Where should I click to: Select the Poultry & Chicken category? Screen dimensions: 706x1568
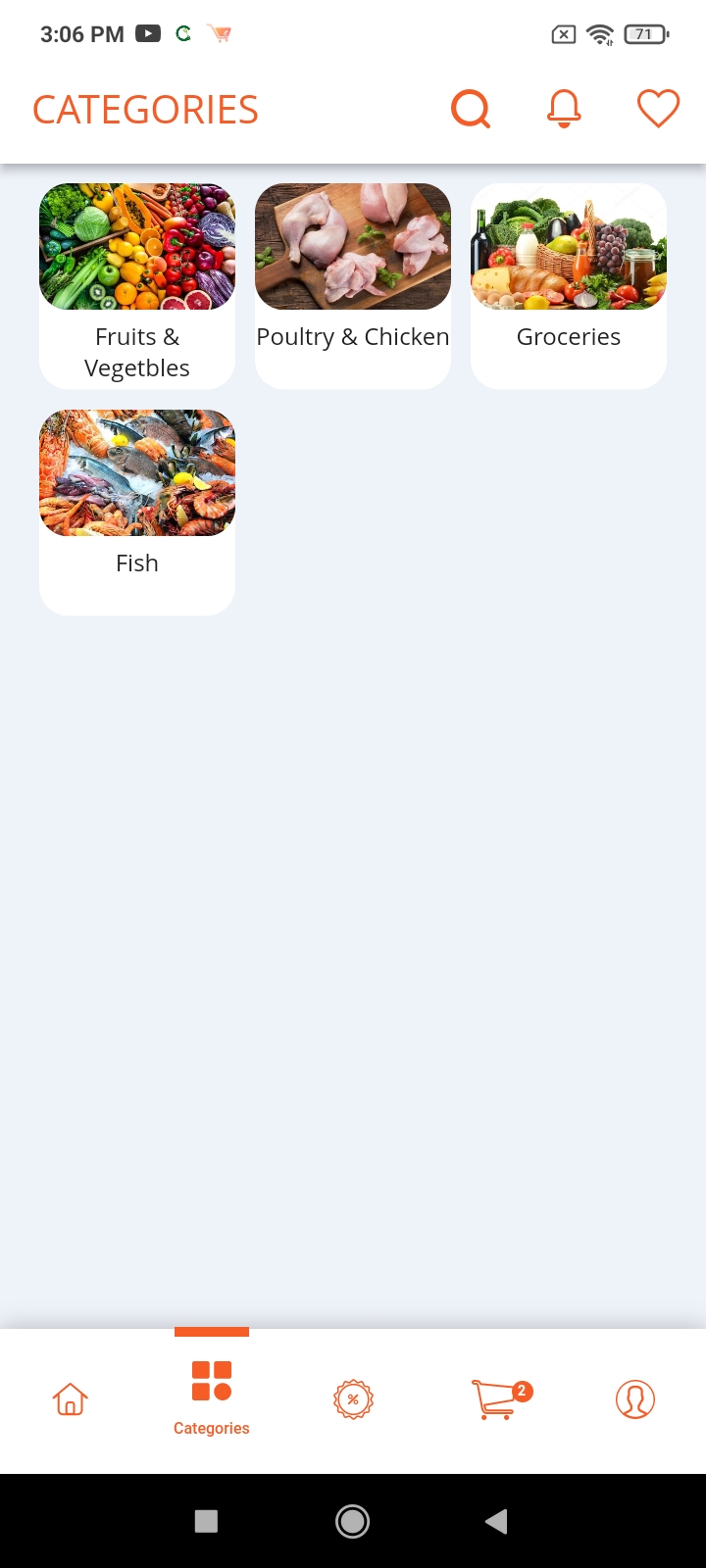point(353,286)
